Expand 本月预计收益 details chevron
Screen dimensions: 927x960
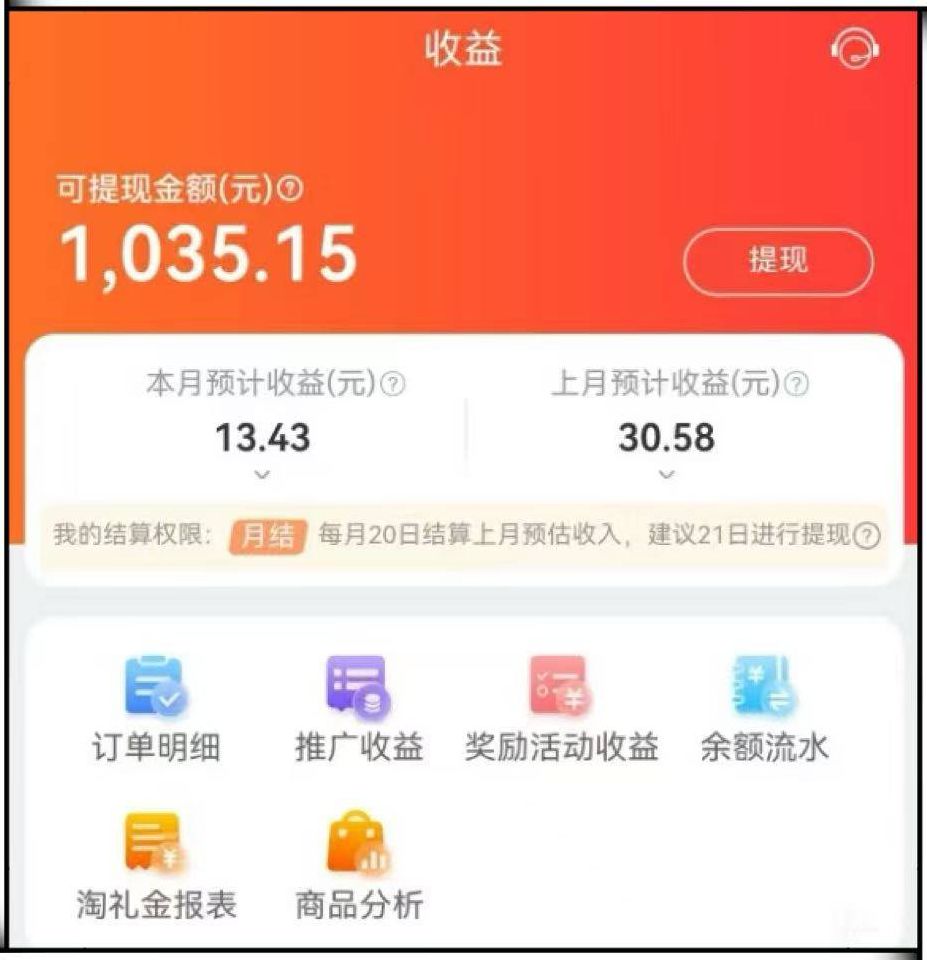click(262, 475)
